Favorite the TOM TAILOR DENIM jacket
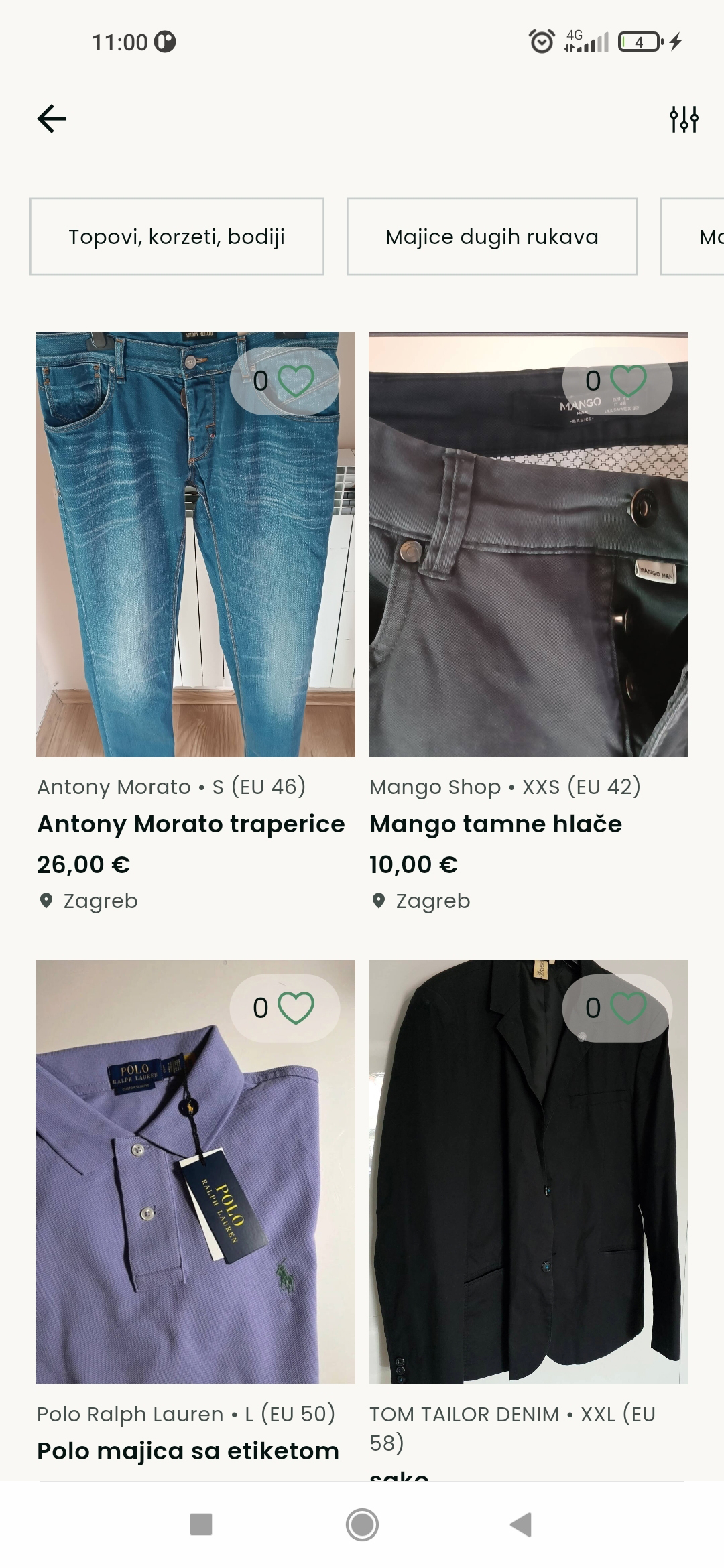The image size is (724, 1568). [x=627, y=1008]
